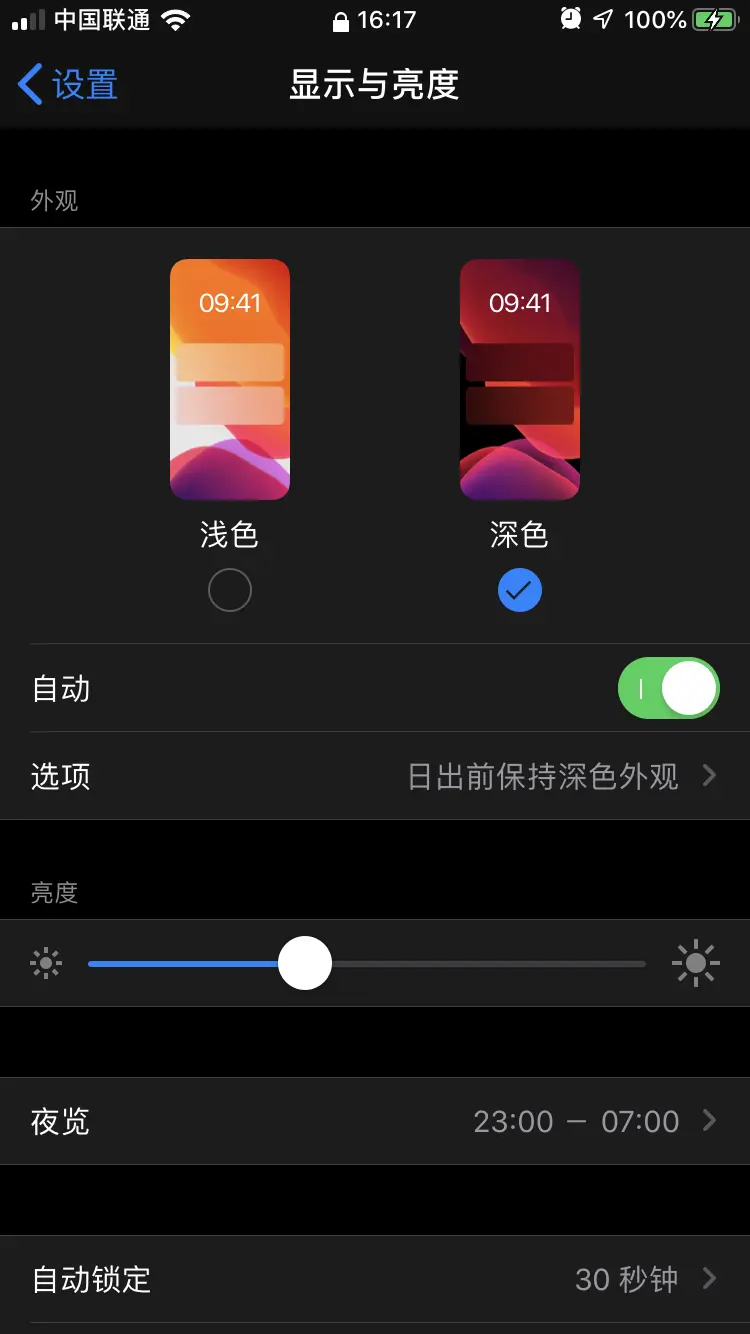750x1334 pixels.
Task: Select the 浅色 light appearance
Action: pos(230,590)
